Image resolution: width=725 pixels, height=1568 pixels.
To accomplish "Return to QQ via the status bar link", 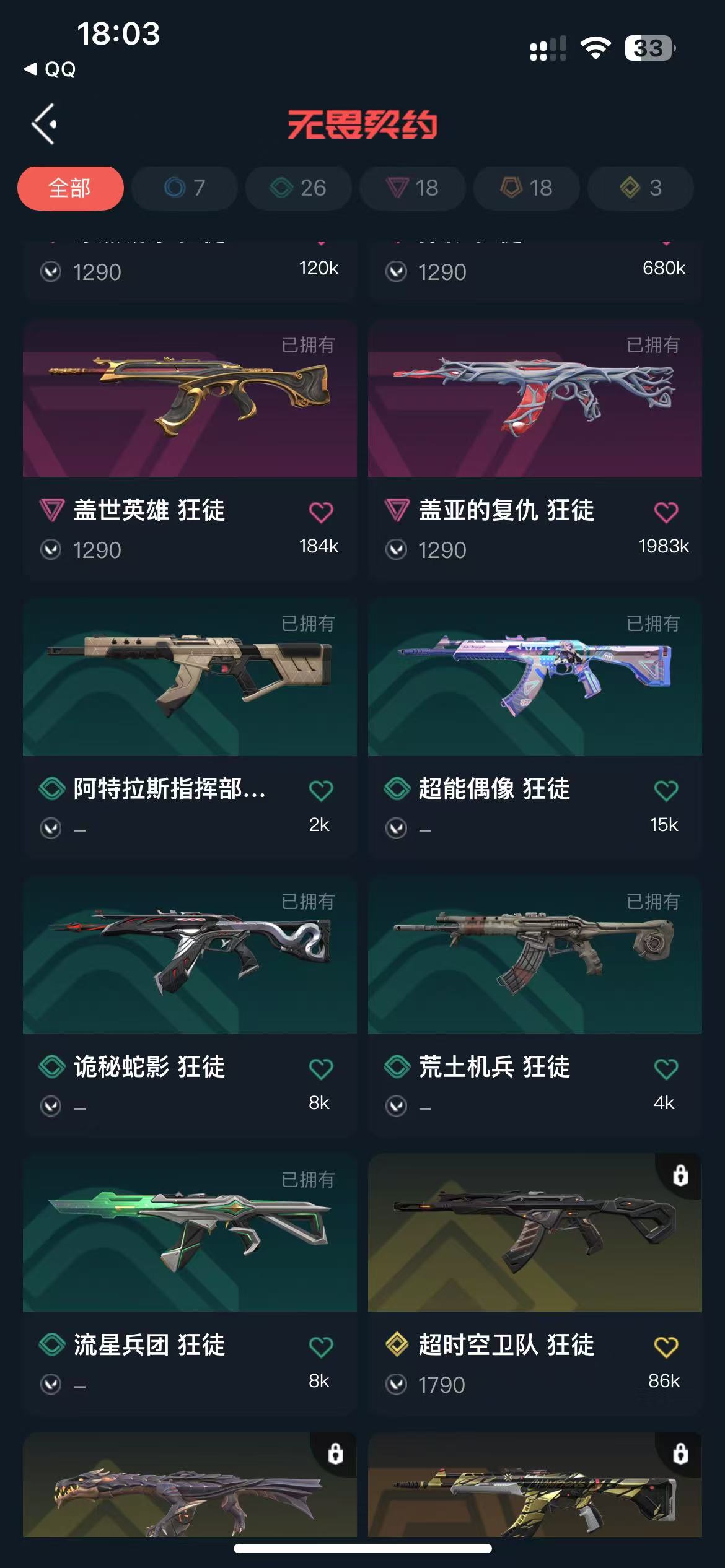I will (x=50, y=69).
